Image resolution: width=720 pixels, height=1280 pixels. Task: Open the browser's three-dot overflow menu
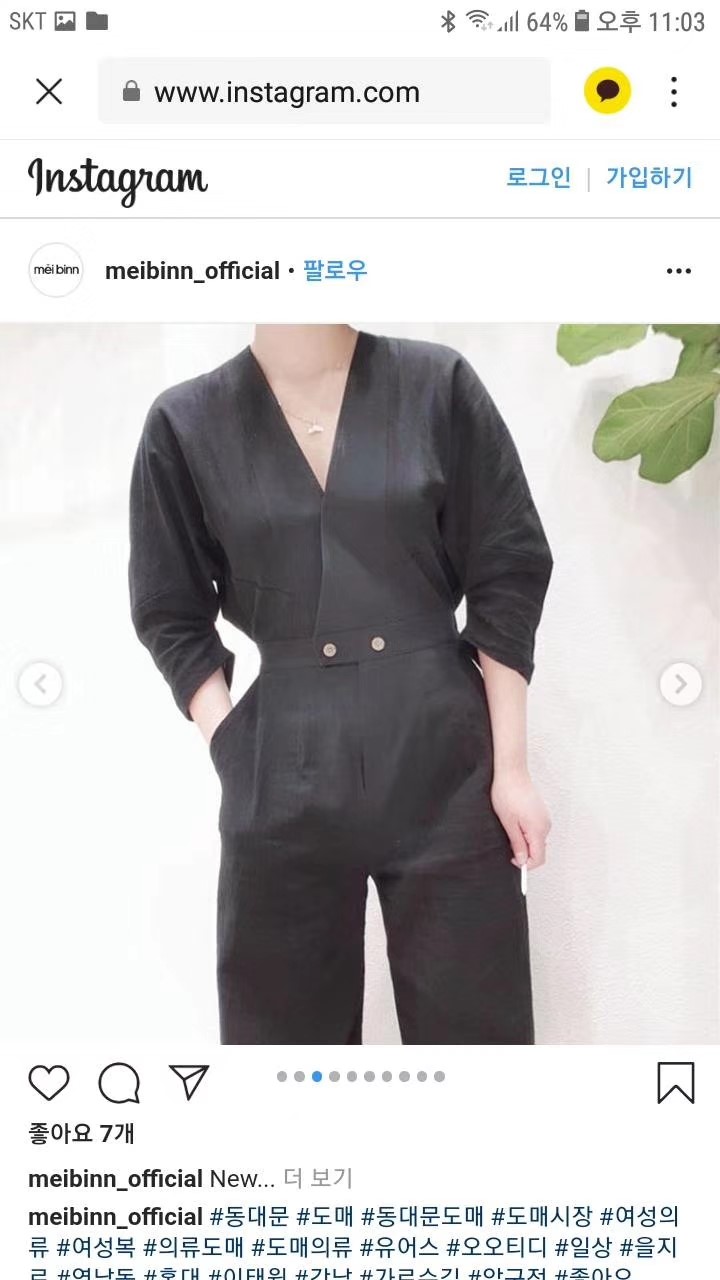pos(674,92)
